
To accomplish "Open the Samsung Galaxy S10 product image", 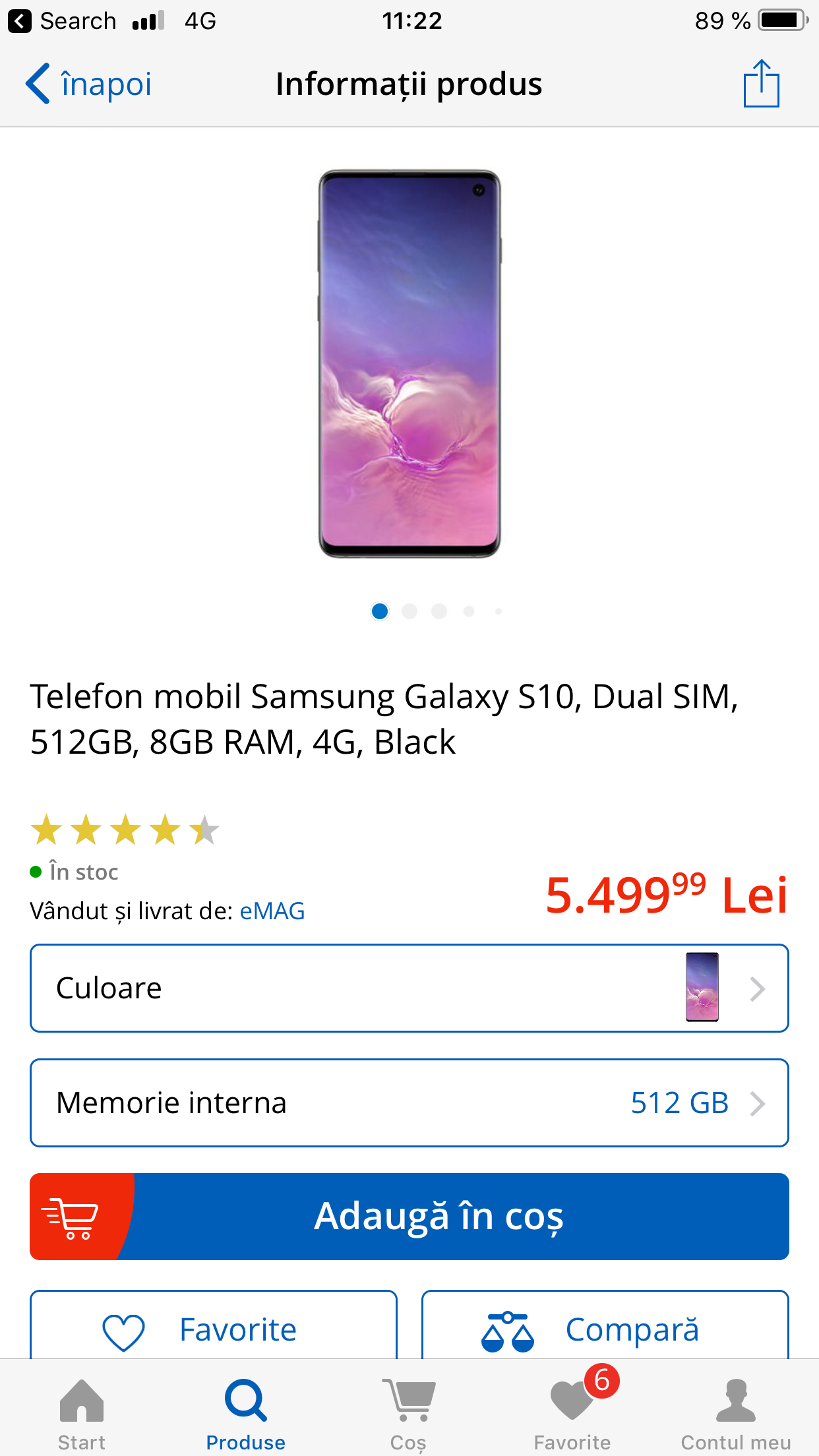I will [x=409, y=364].
